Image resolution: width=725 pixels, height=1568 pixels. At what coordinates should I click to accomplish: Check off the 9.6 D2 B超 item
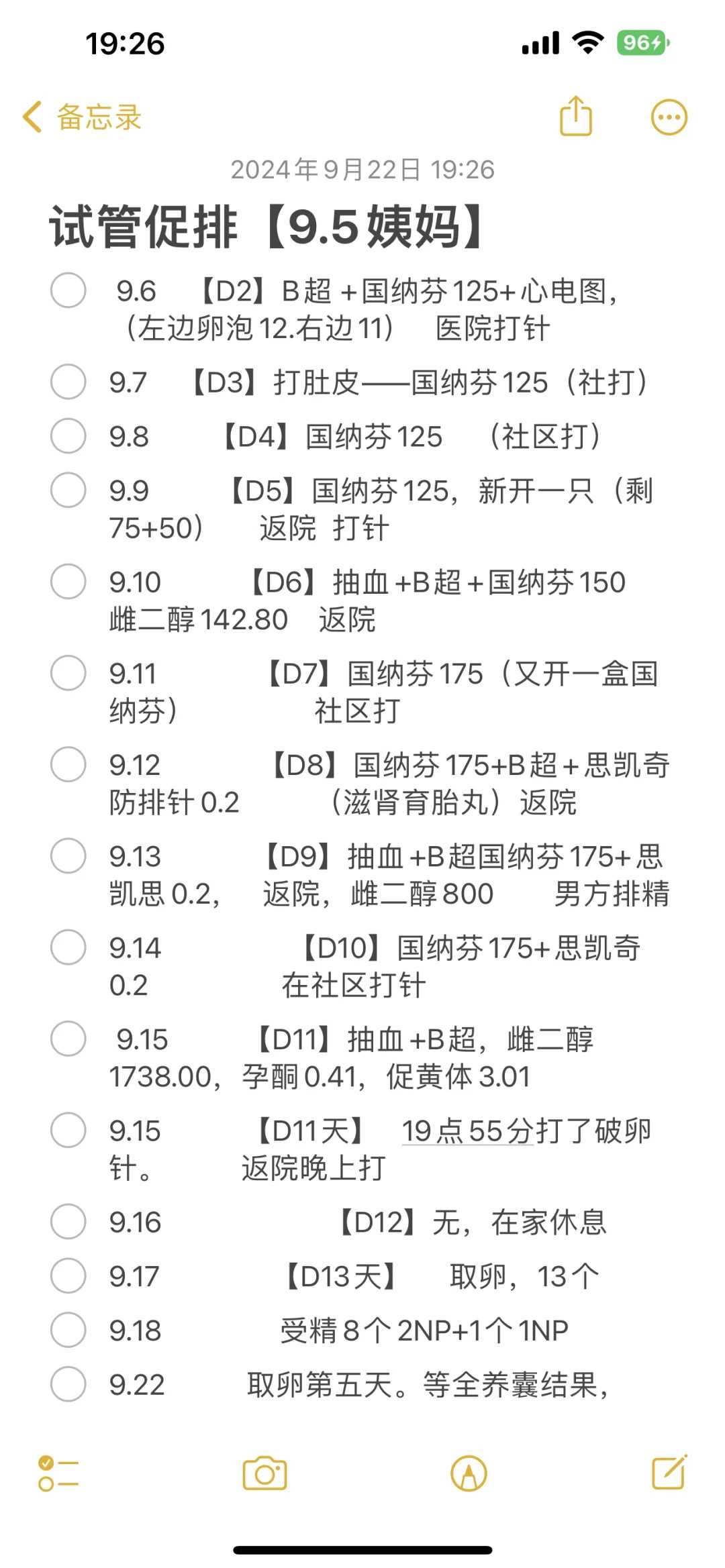coord(68,291)
